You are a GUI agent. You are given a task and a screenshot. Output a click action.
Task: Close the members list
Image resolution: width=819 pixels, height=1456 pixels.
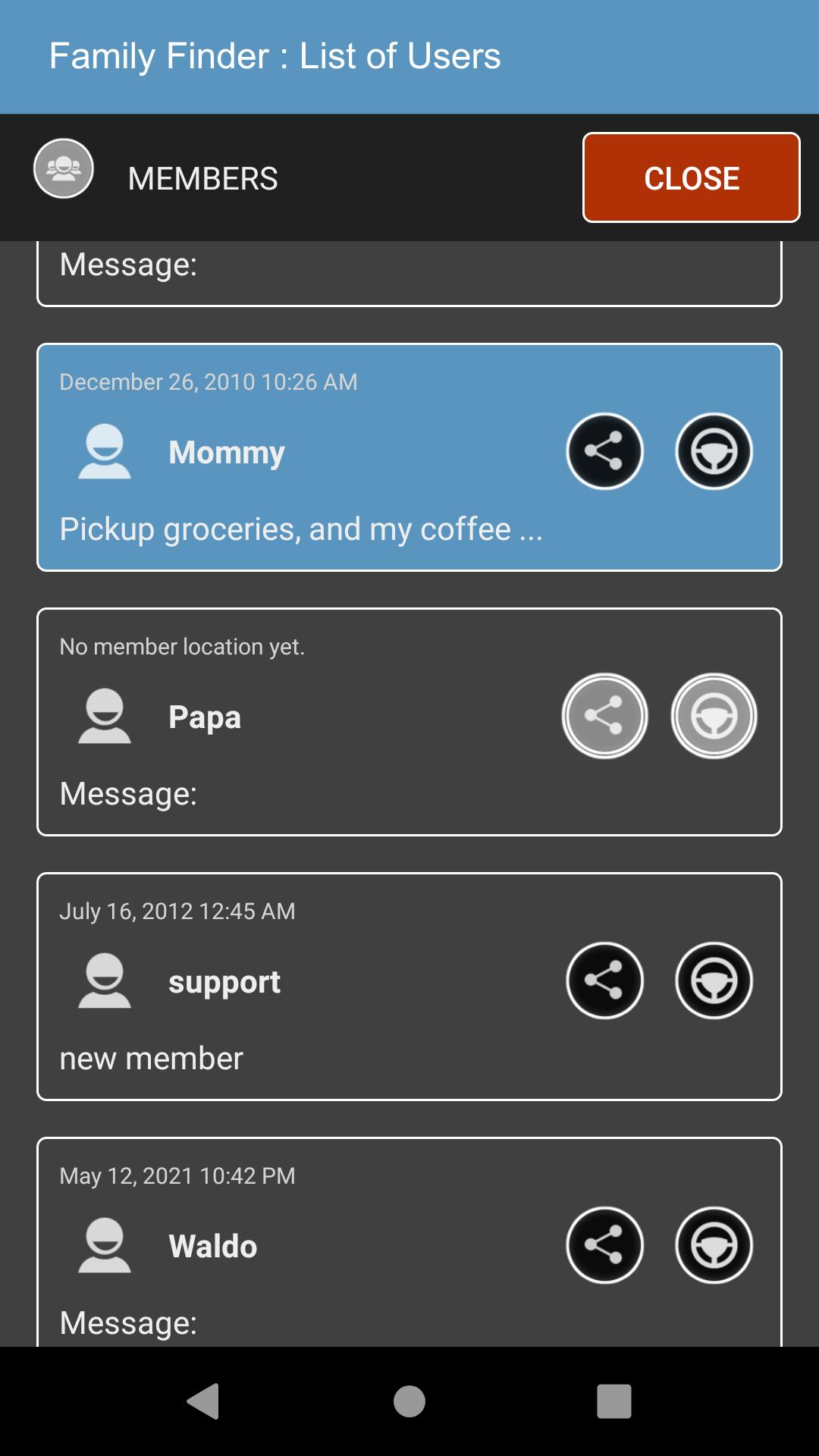coord(691,177)
